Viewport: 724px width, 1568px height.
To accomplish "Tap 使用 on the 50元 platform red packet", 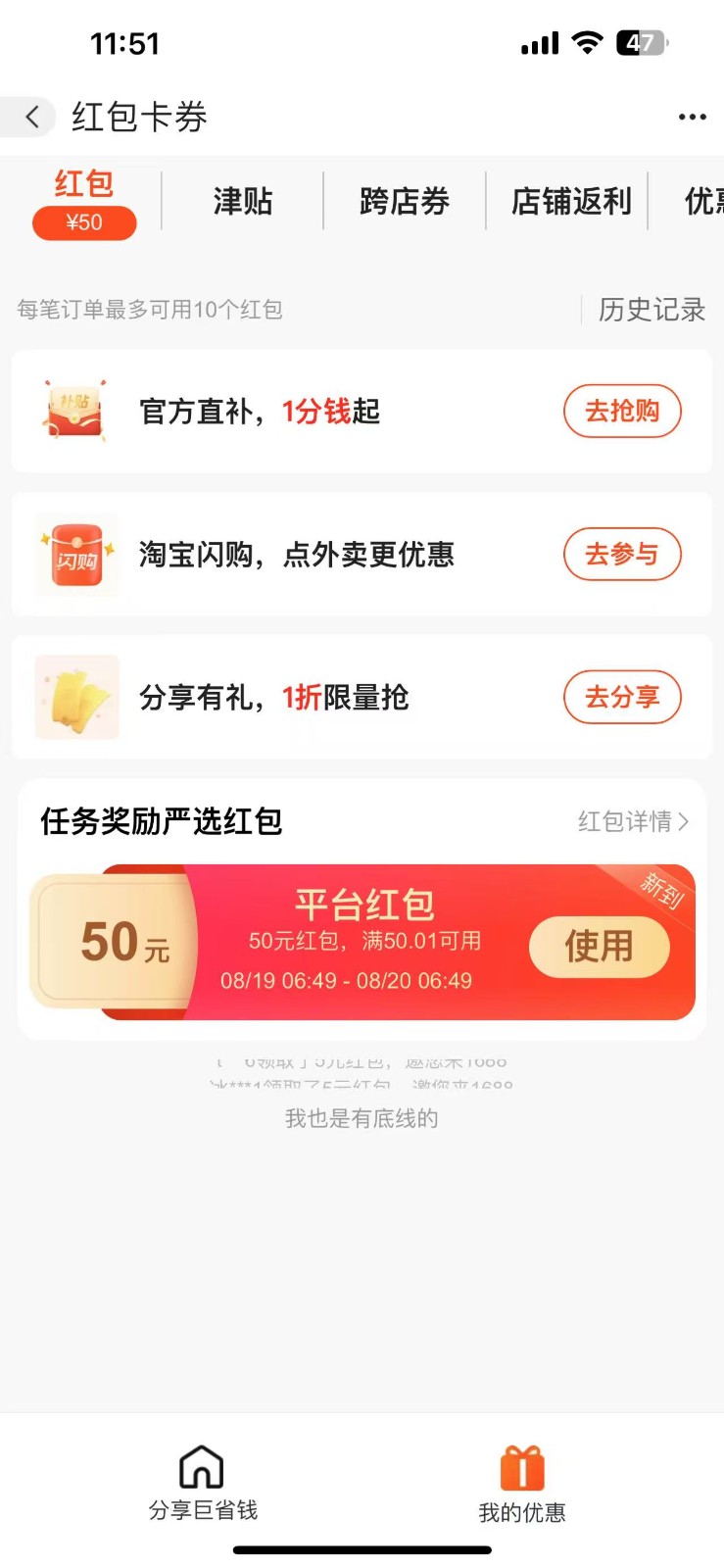I will pyautogui.click(x=599, y=946).
